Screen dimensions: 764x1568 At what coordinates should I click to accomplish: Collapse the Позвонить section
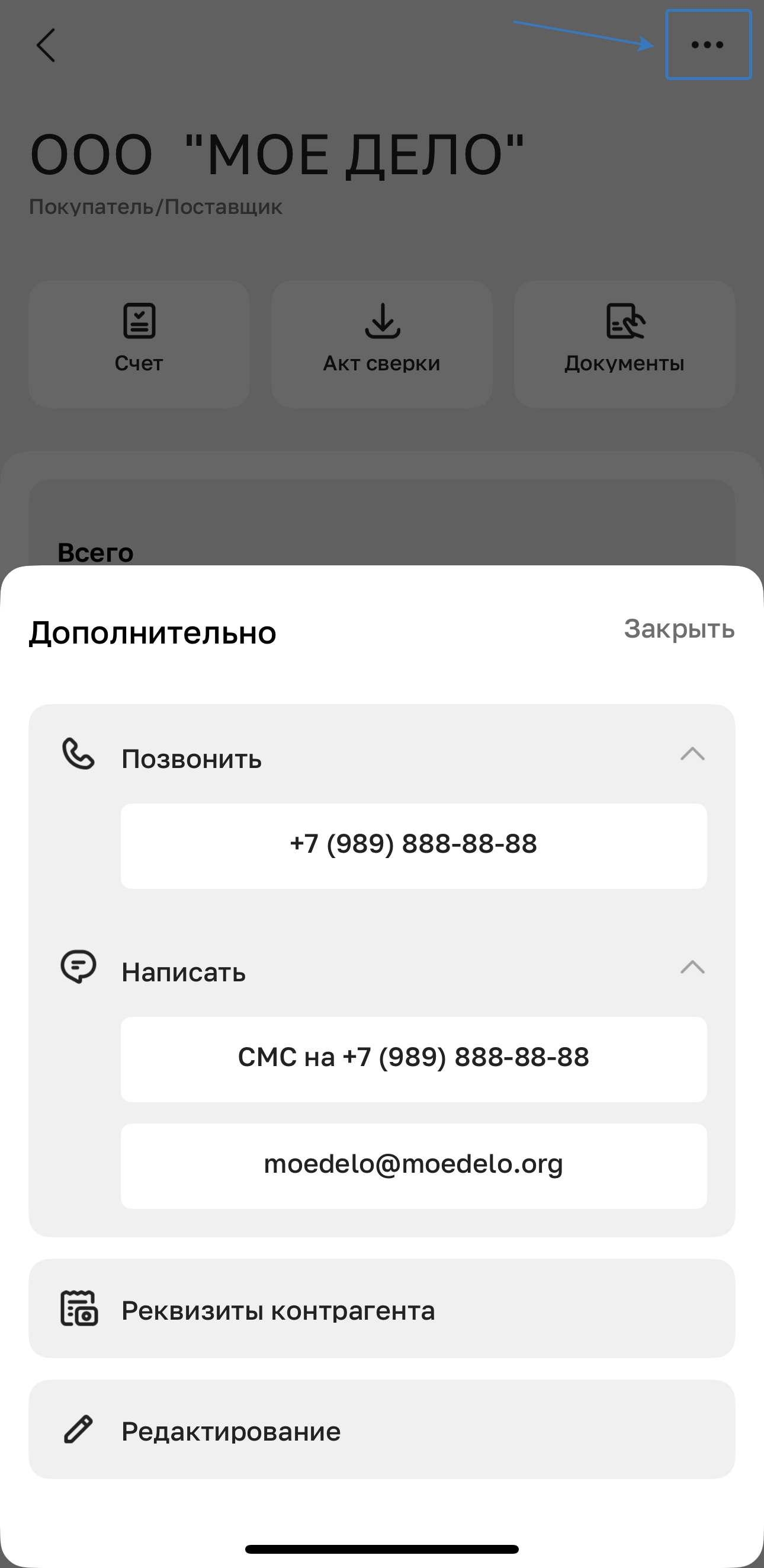pyautogui.click(x=692, y=755)
